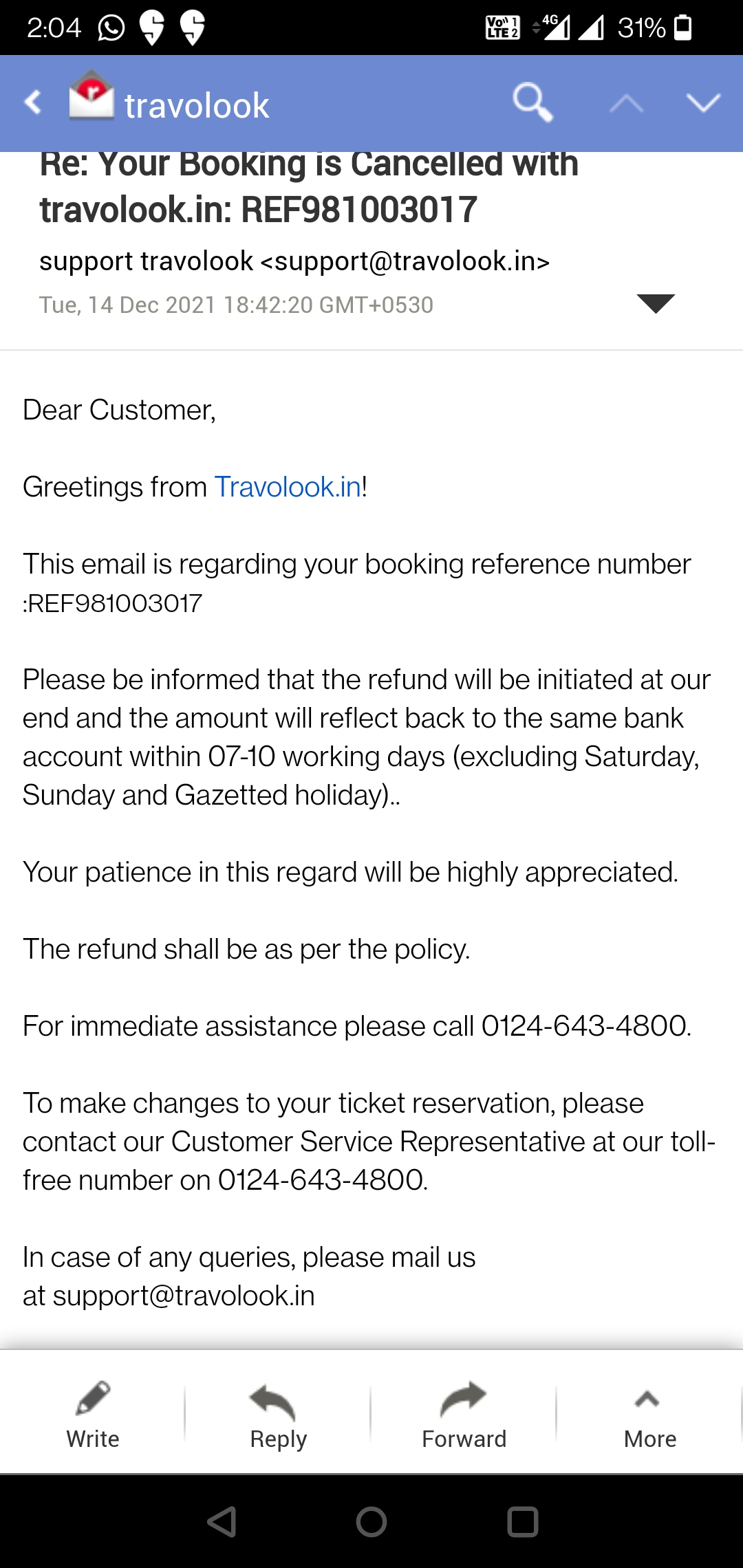Forward this cancellation email
Screen dimensions: 743x1568
pyautogui.click(x=464, y=1415)
